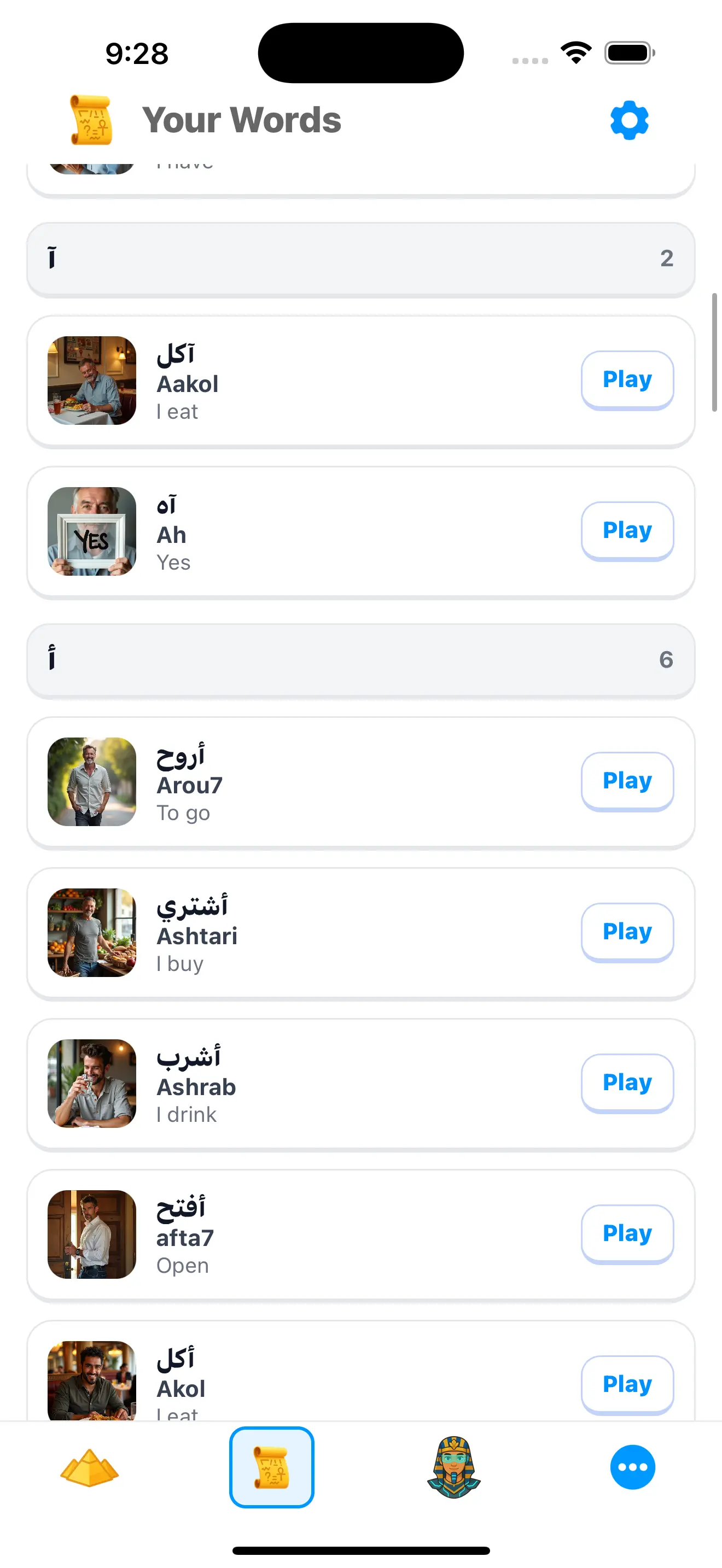Screen dimensions: 722x1568
Task: Open settings with the gear icon
Action: 629,119
